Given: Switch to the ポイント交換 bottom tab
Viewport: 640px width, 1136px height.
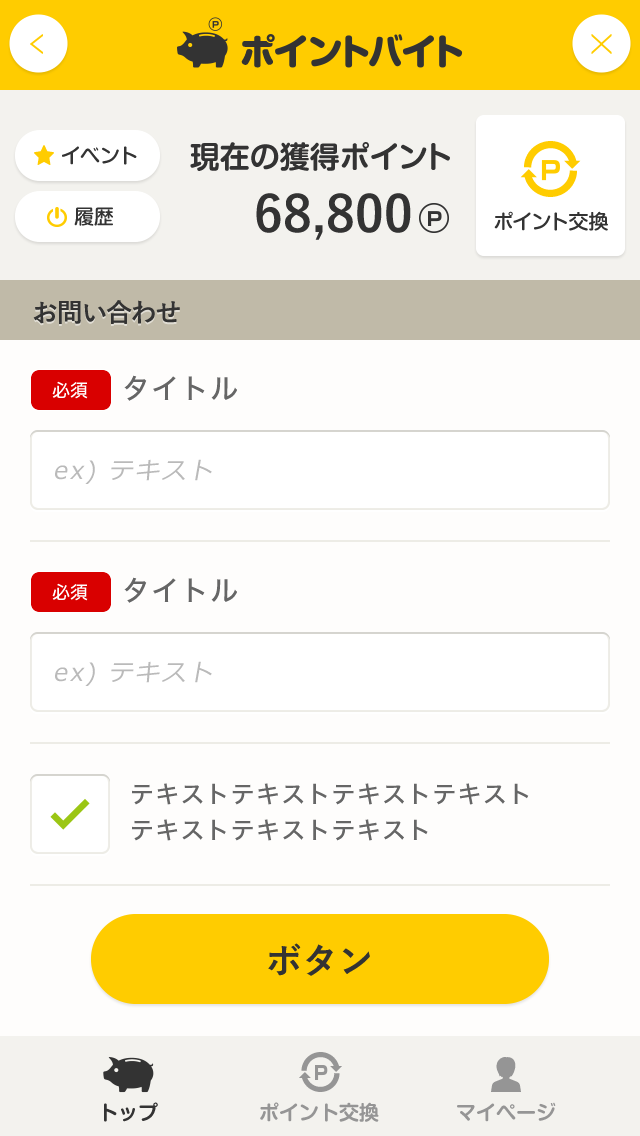Looking at the screenshot, I should tap(319, 1089).
